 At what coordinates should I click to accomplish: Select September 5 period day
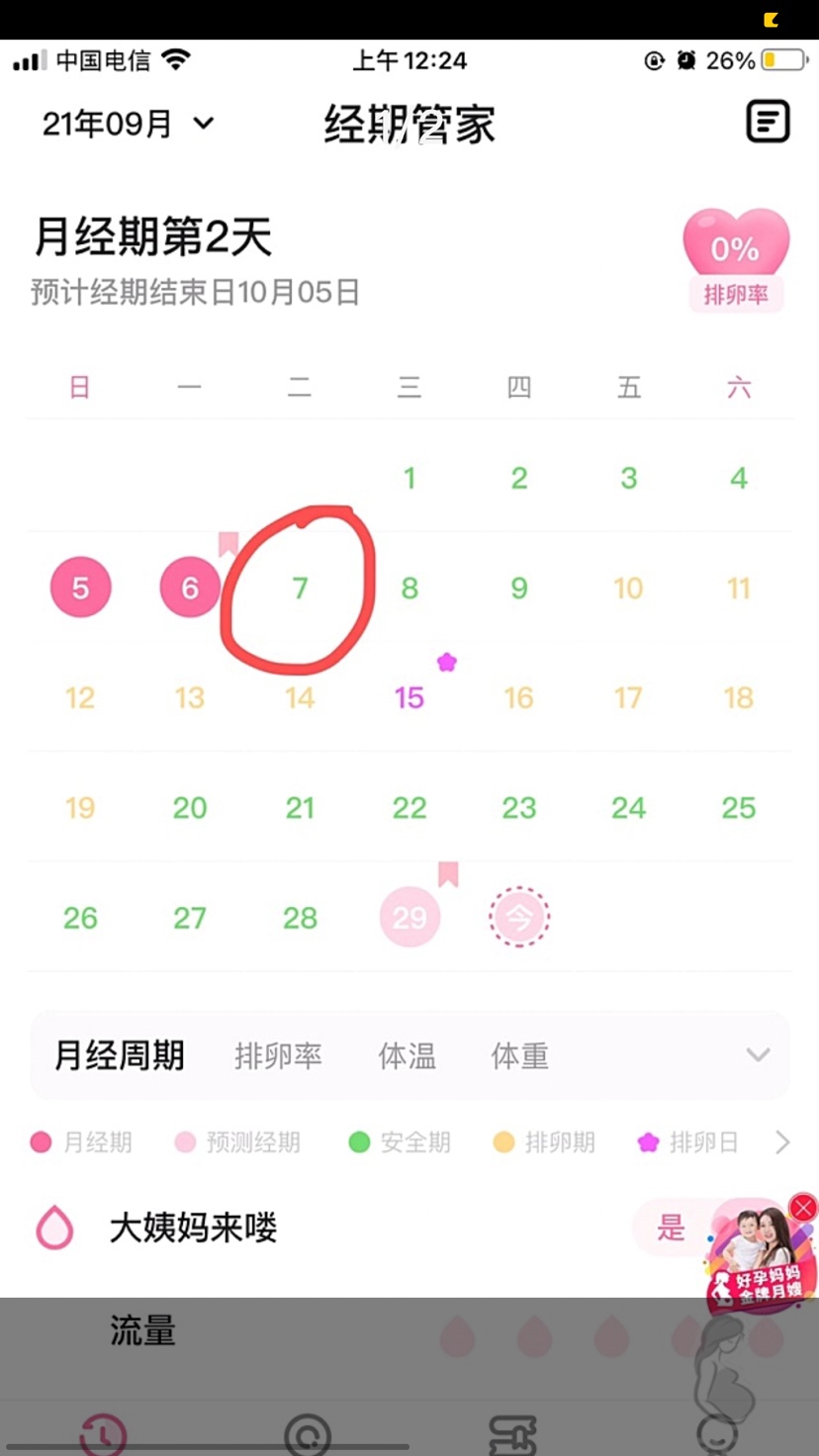80,589
